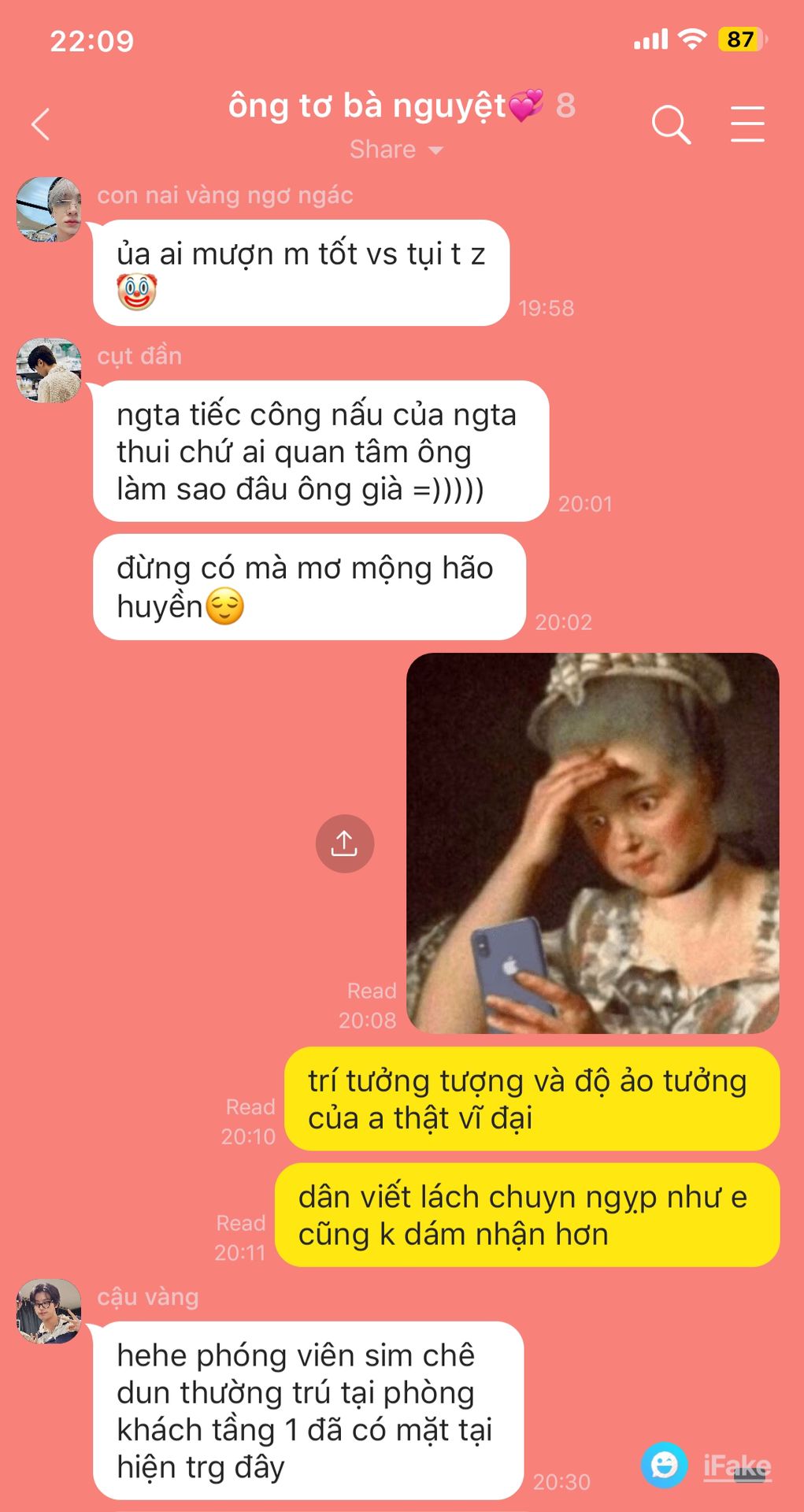Open the avatar of con nai vàng ngơ ngác
This screenshot has width=804, height=1512.
[49, 209]
